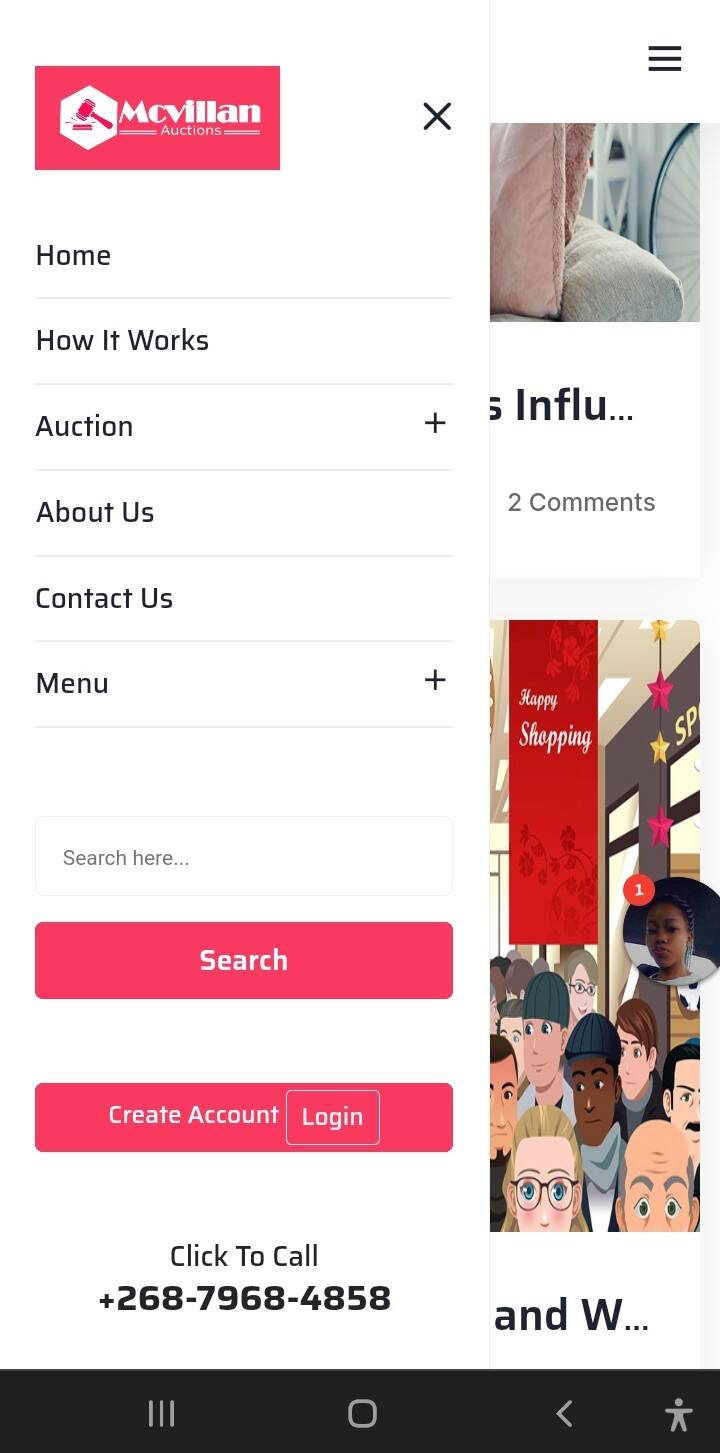Close the side menu with the X
The image size is (720, 1453).
pos(437,117)
